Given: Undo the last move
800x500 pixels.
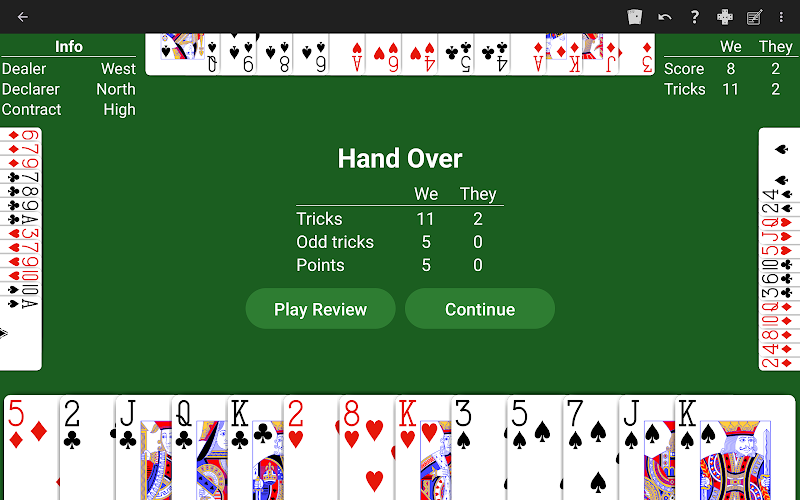Looking at the screenshot, I should 665,17.
